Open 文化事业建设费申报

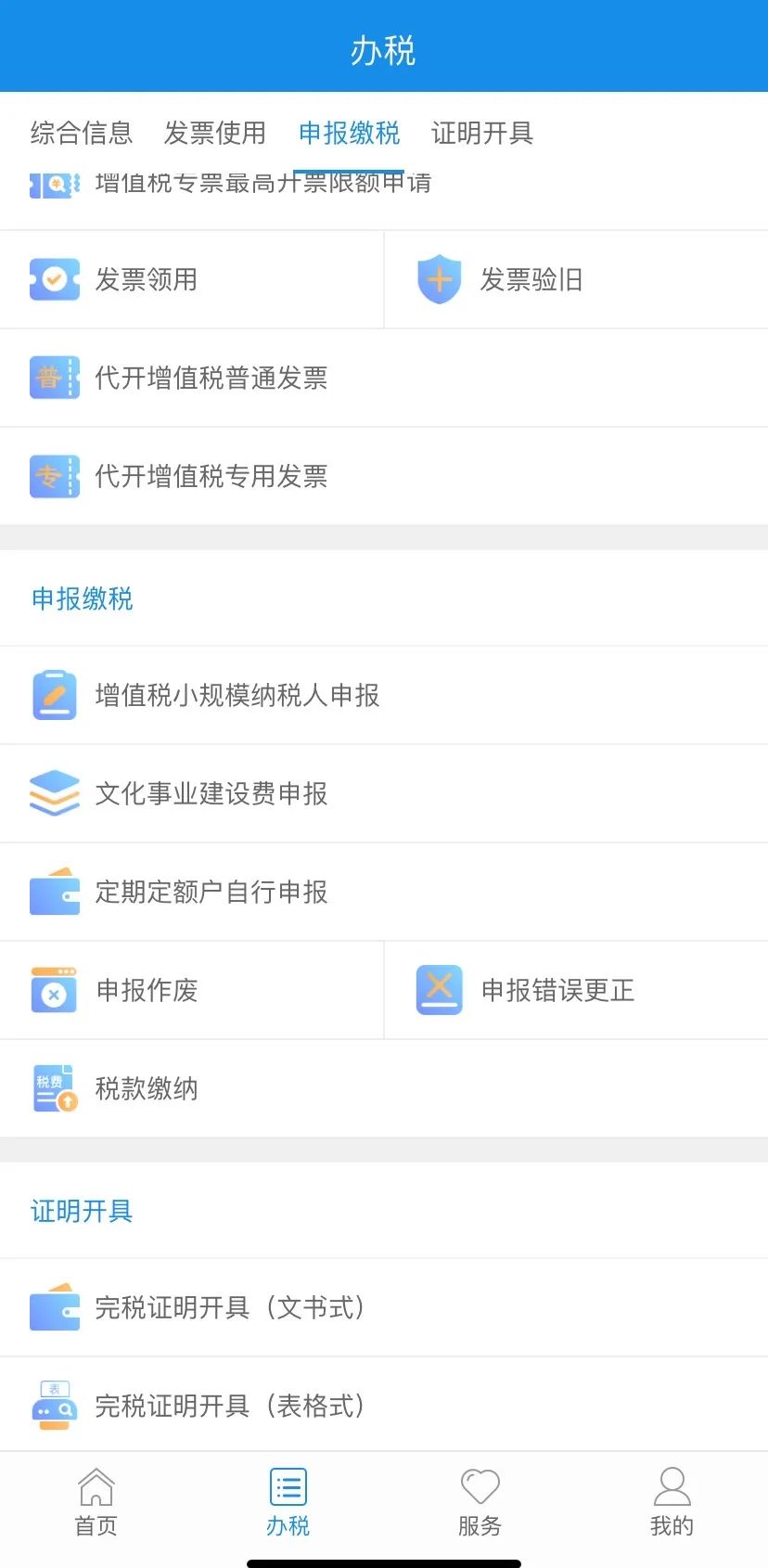pos(384,793)
